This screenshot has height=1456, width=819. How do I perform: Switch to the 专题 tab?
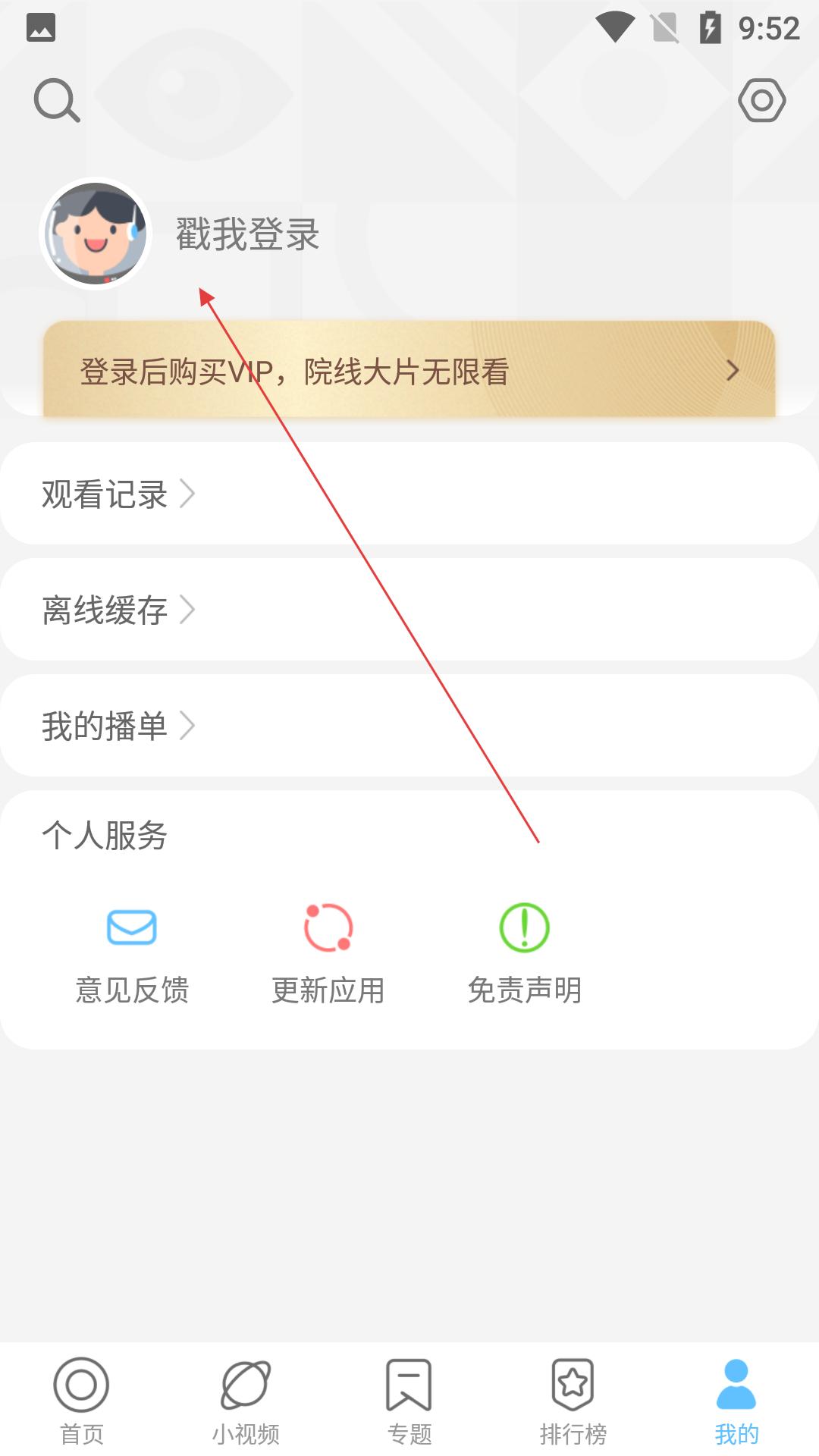point(409,1401)
